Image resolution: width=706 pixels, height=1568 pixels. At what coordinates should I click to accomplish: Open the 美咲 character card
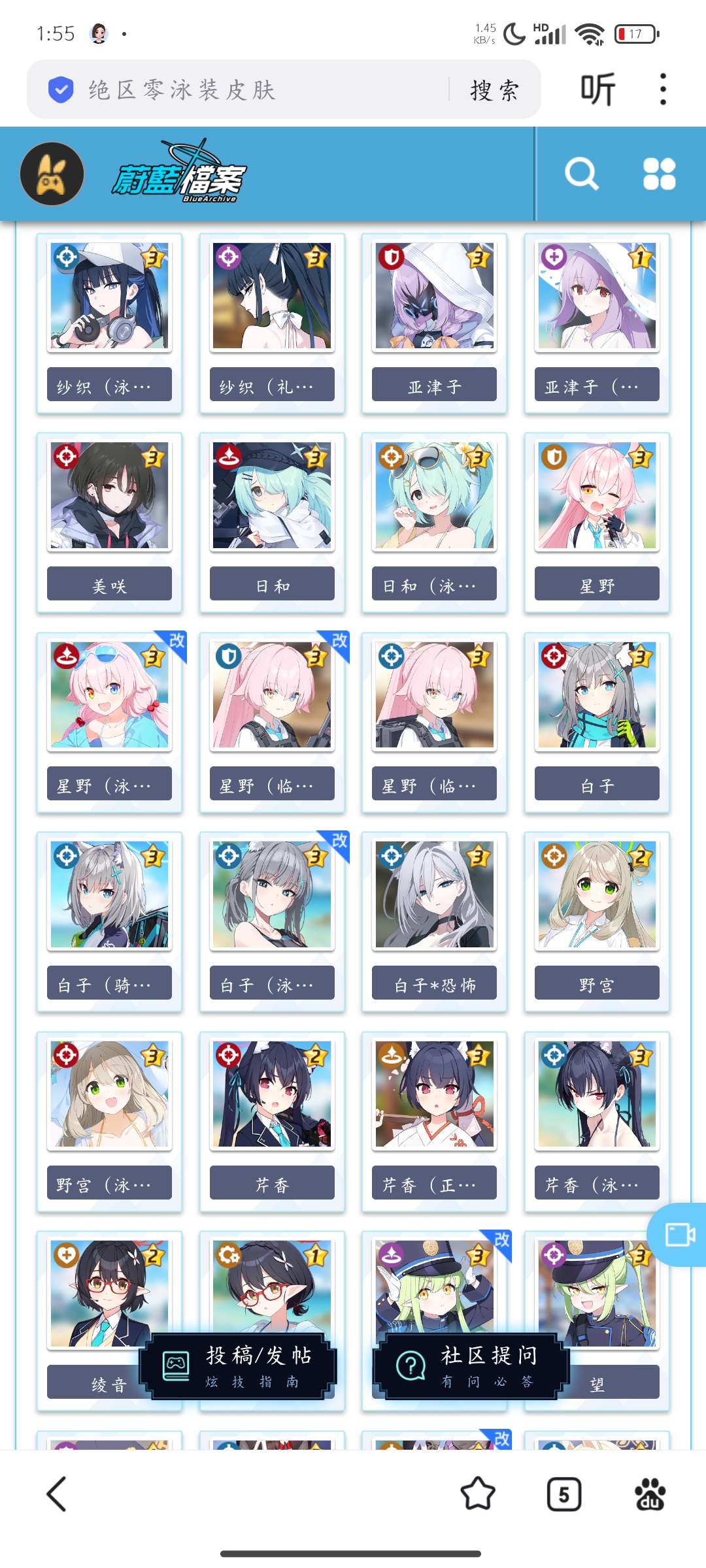pyautogui.click(x=109, y=523)
